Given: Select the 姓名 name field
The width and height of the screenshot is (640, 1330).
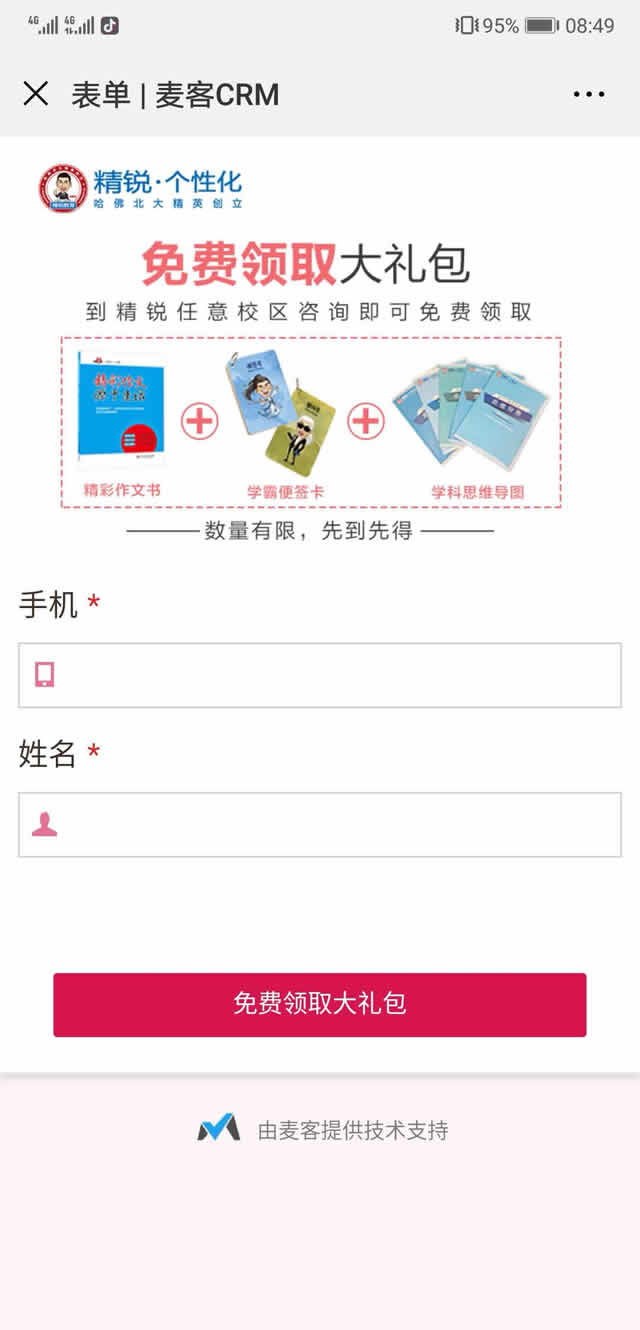Looking at the screenshot, I should pos(320,825).
